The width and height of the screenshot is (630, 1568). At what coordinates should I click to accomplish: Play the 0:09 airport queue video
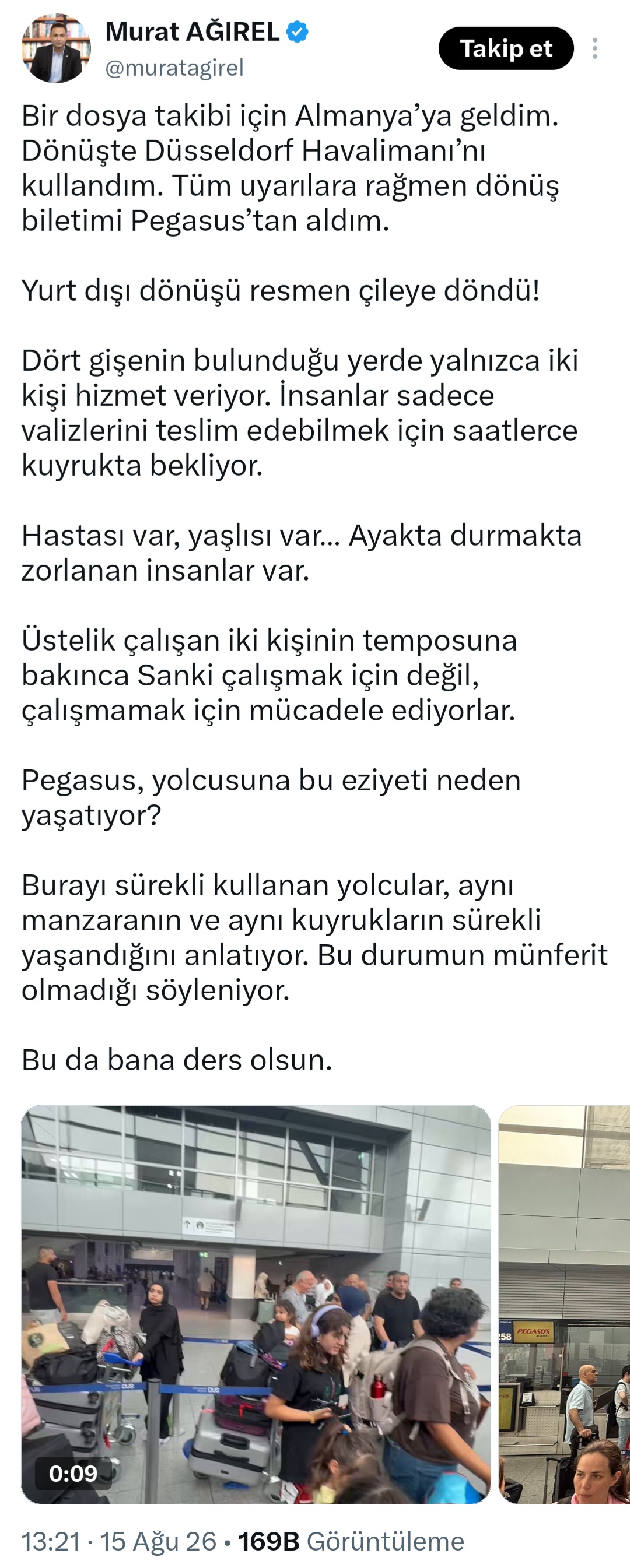(256, 1305)
